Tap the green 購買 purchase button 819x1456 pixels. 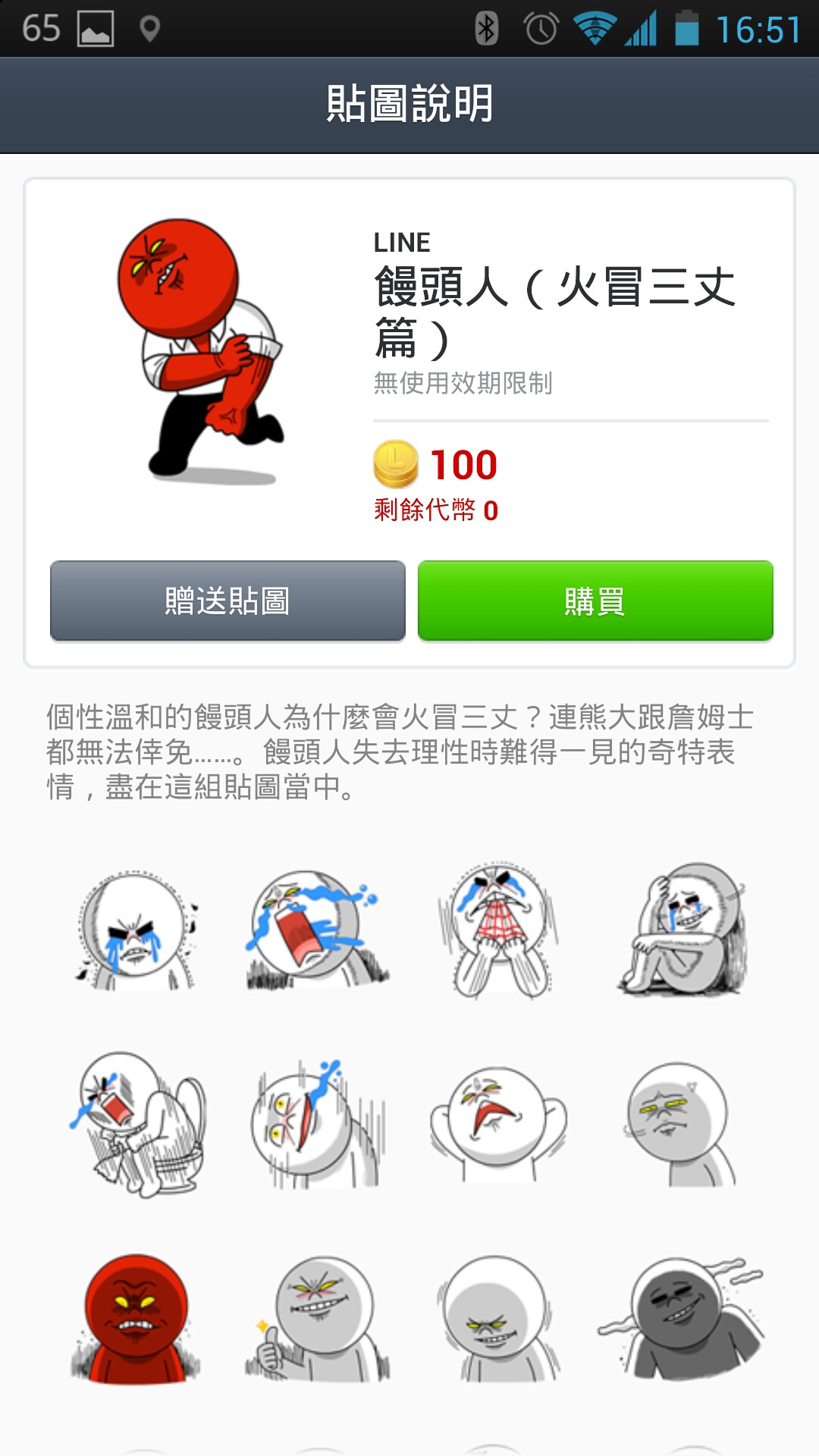(x=595, y=601)
